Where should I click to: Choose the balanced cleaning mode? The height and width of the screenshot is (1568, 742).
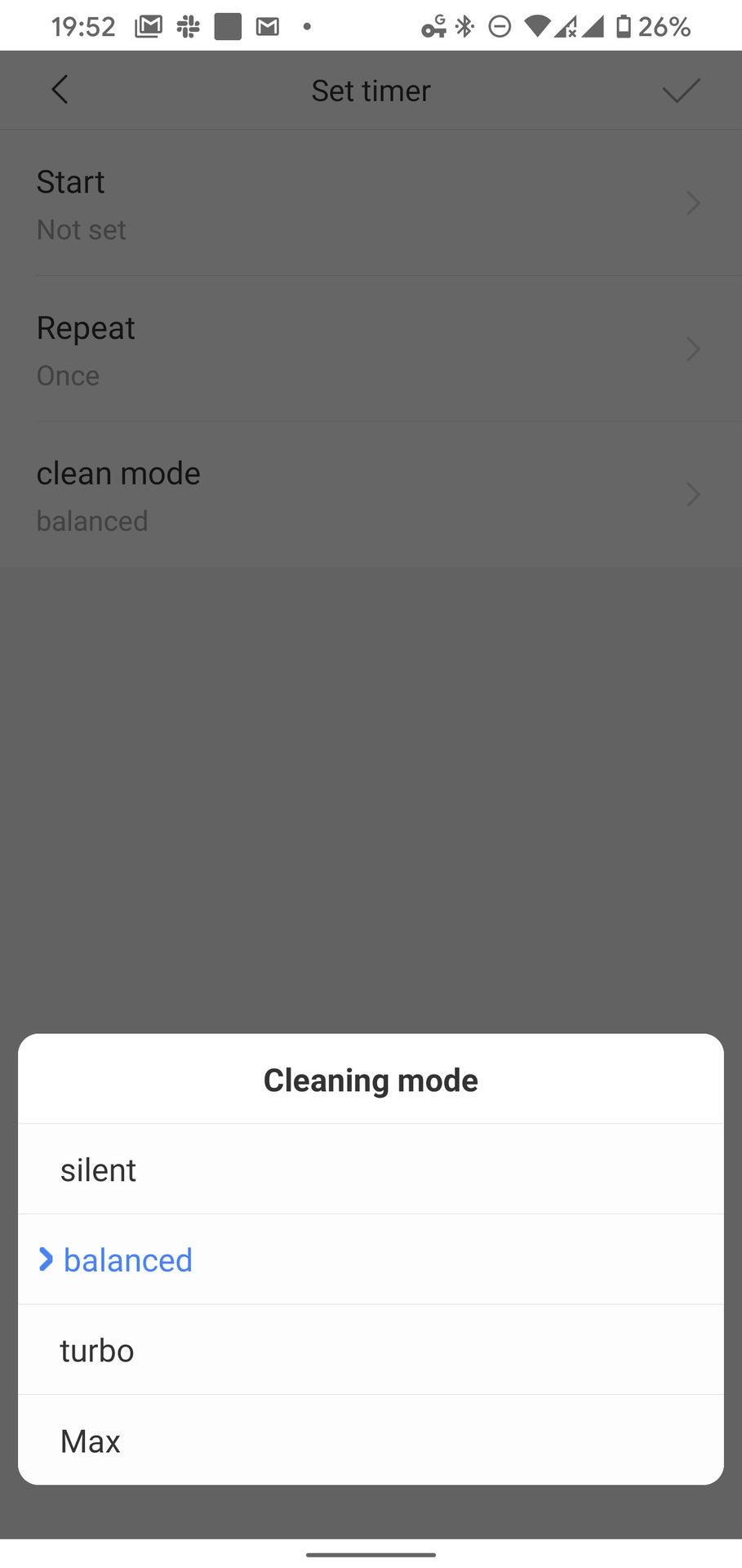pyautogui.click(x=371, y=1259)
